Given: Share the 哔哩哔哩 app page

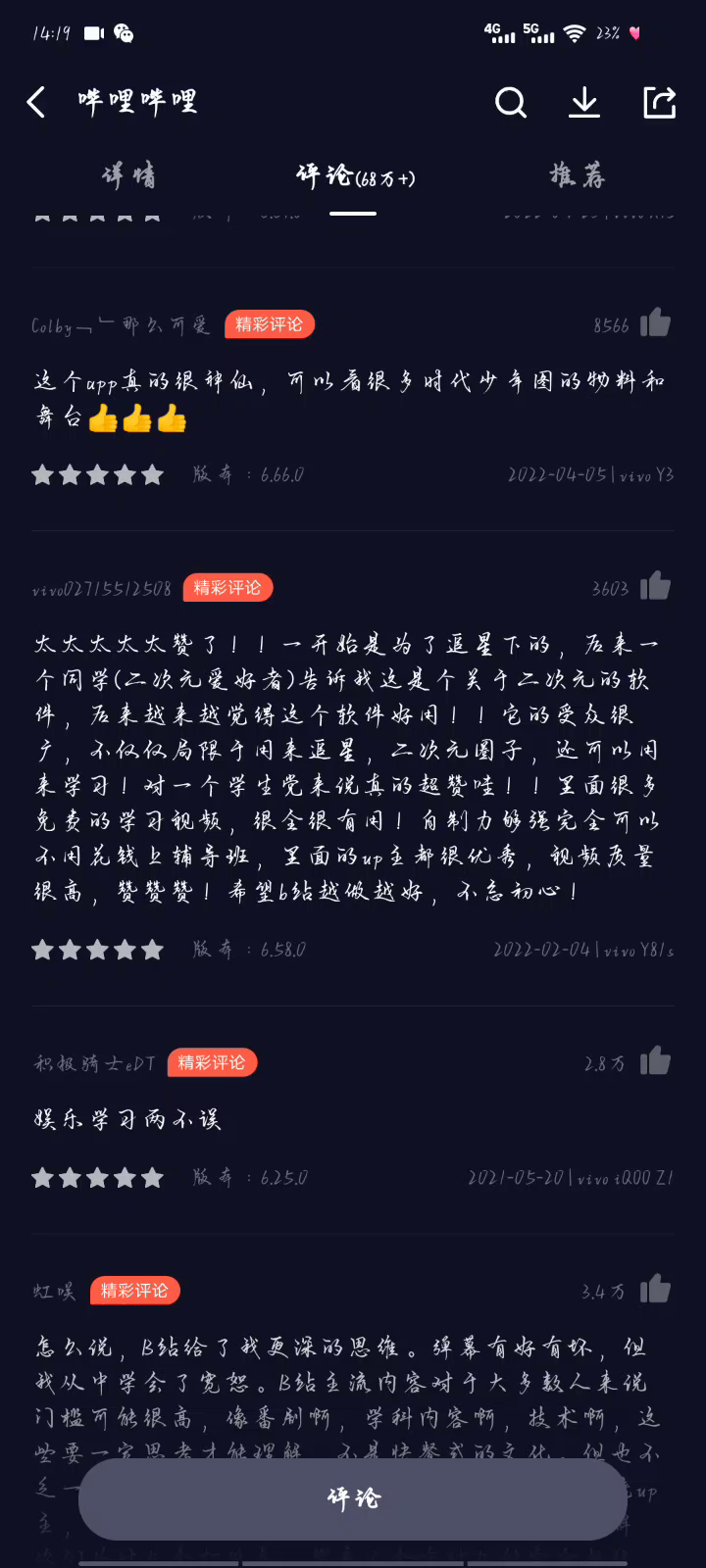Looking at the screenshot, I should (x=659, y=102).
